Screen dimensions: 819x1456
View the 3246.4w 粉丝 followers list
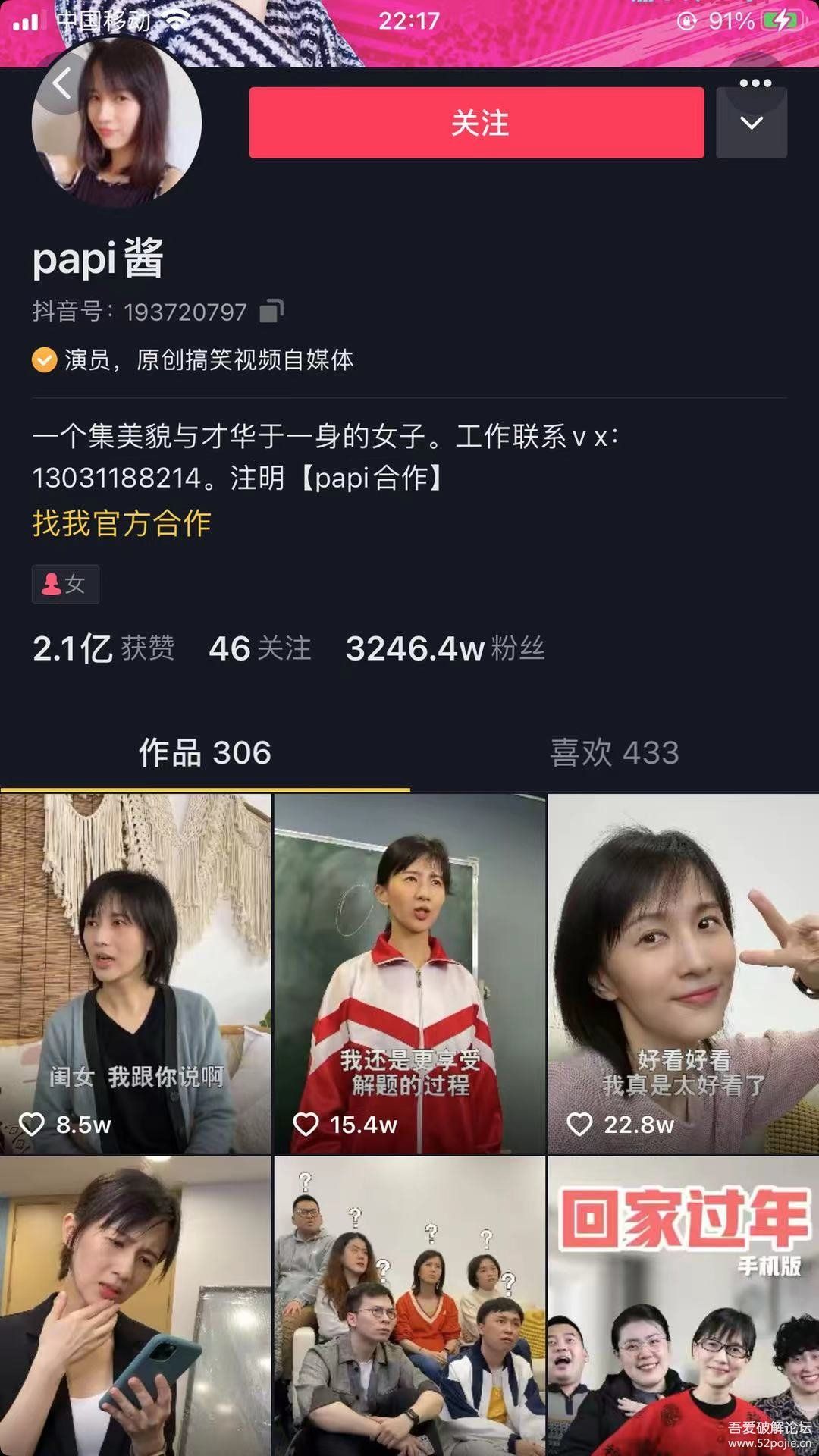tap(444, 649)
